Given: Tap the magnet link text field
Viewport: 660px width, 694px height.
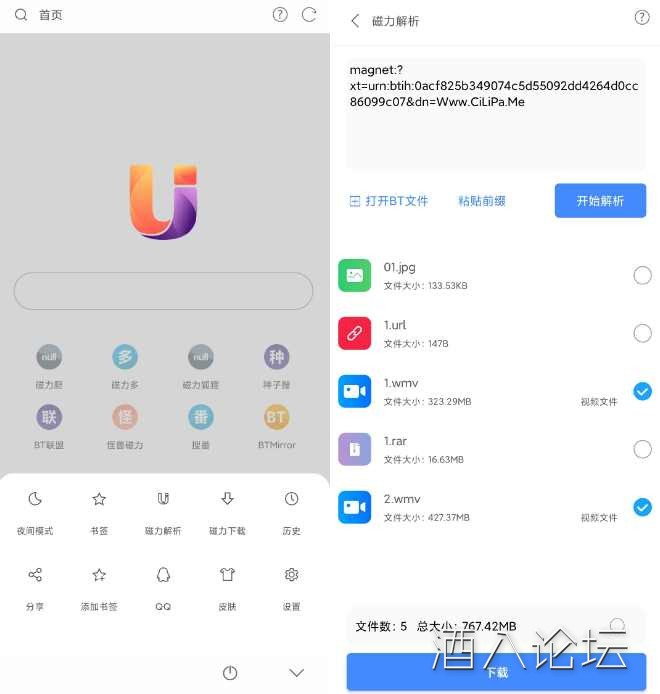Looking at the screenshot, I should [x=496, y=113].
